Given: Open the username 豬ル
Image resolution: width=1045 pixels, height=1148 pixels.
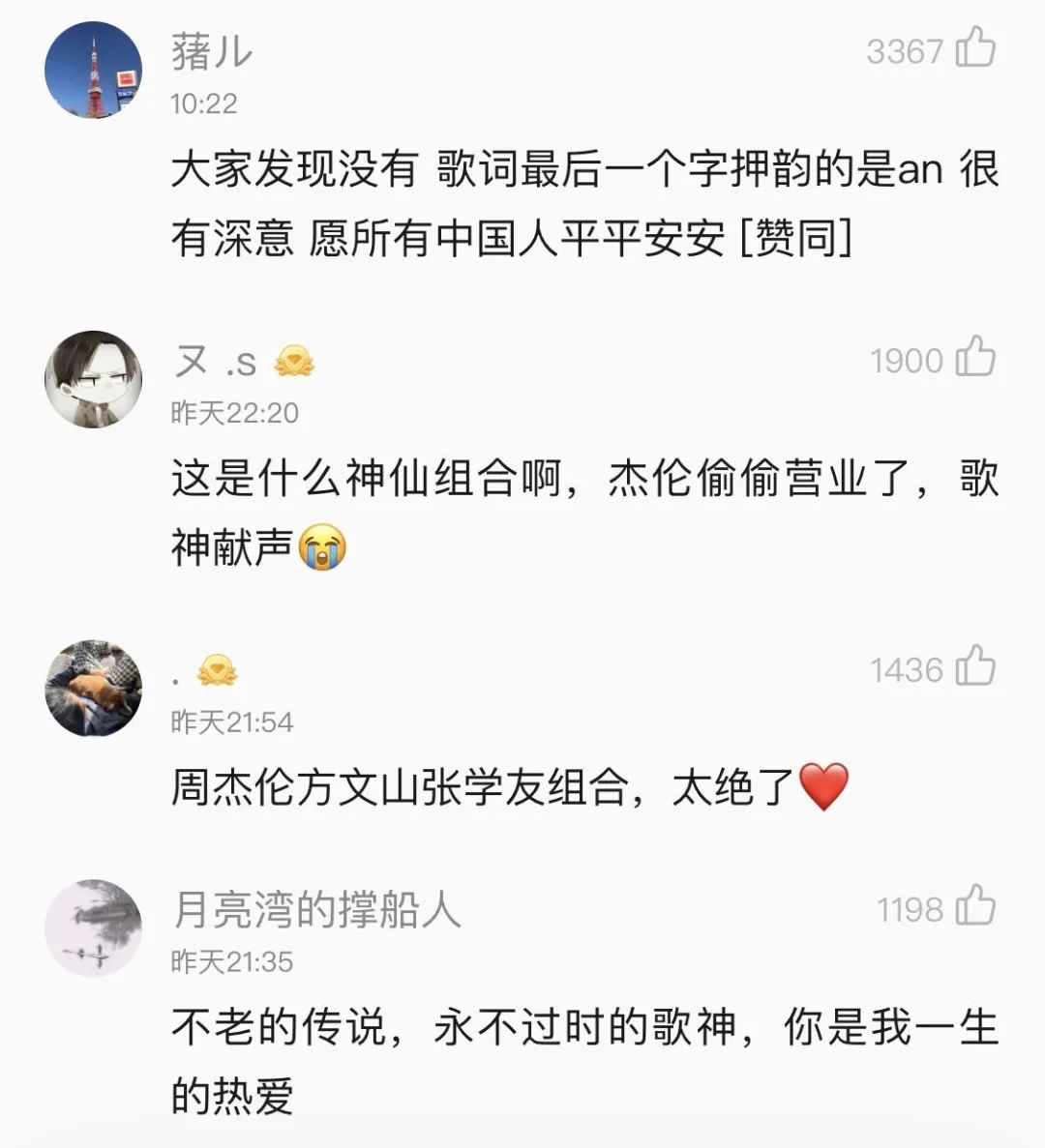Looking at the screenshot, I should click(x=211, y=51).
